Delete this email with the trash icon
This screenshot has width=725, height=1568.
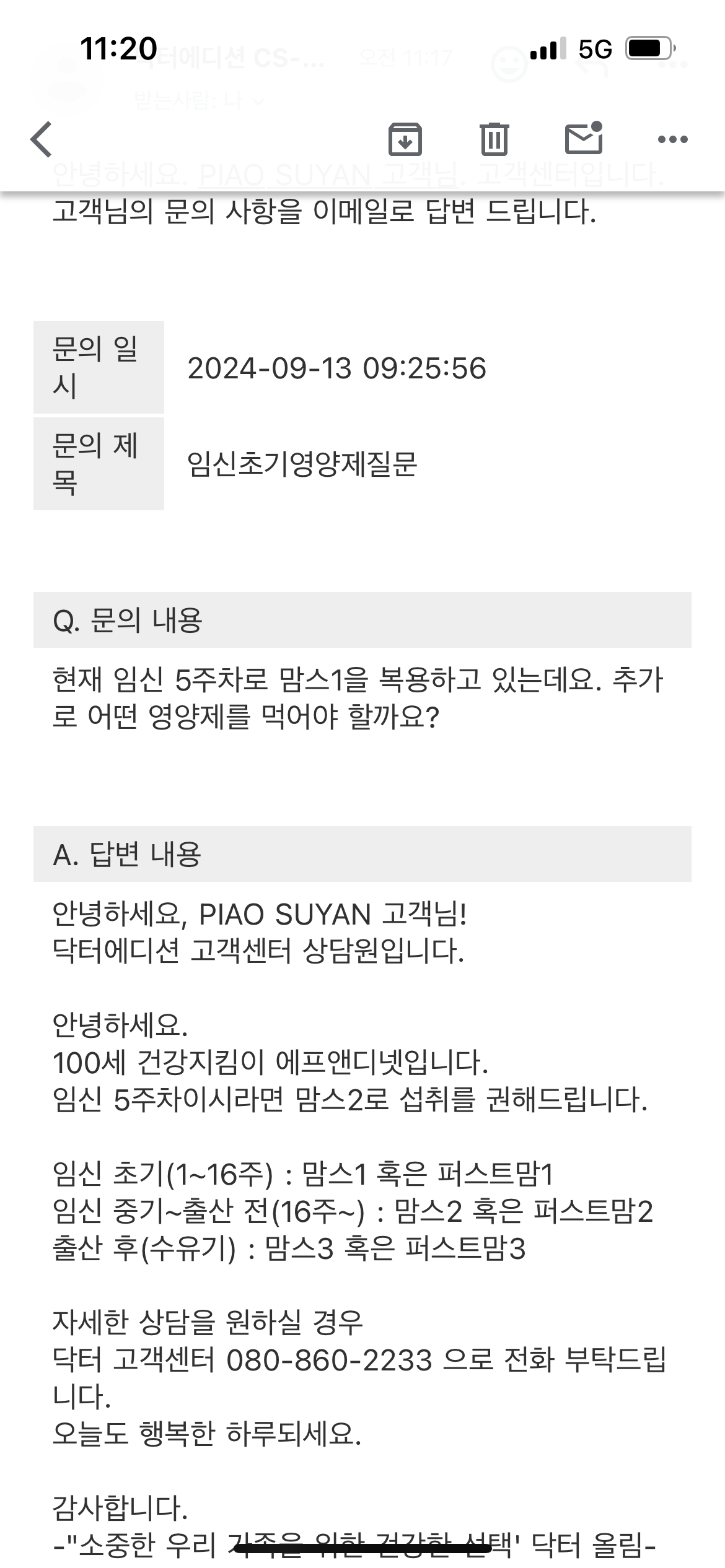pyautogui.click(x=494, y=139)
